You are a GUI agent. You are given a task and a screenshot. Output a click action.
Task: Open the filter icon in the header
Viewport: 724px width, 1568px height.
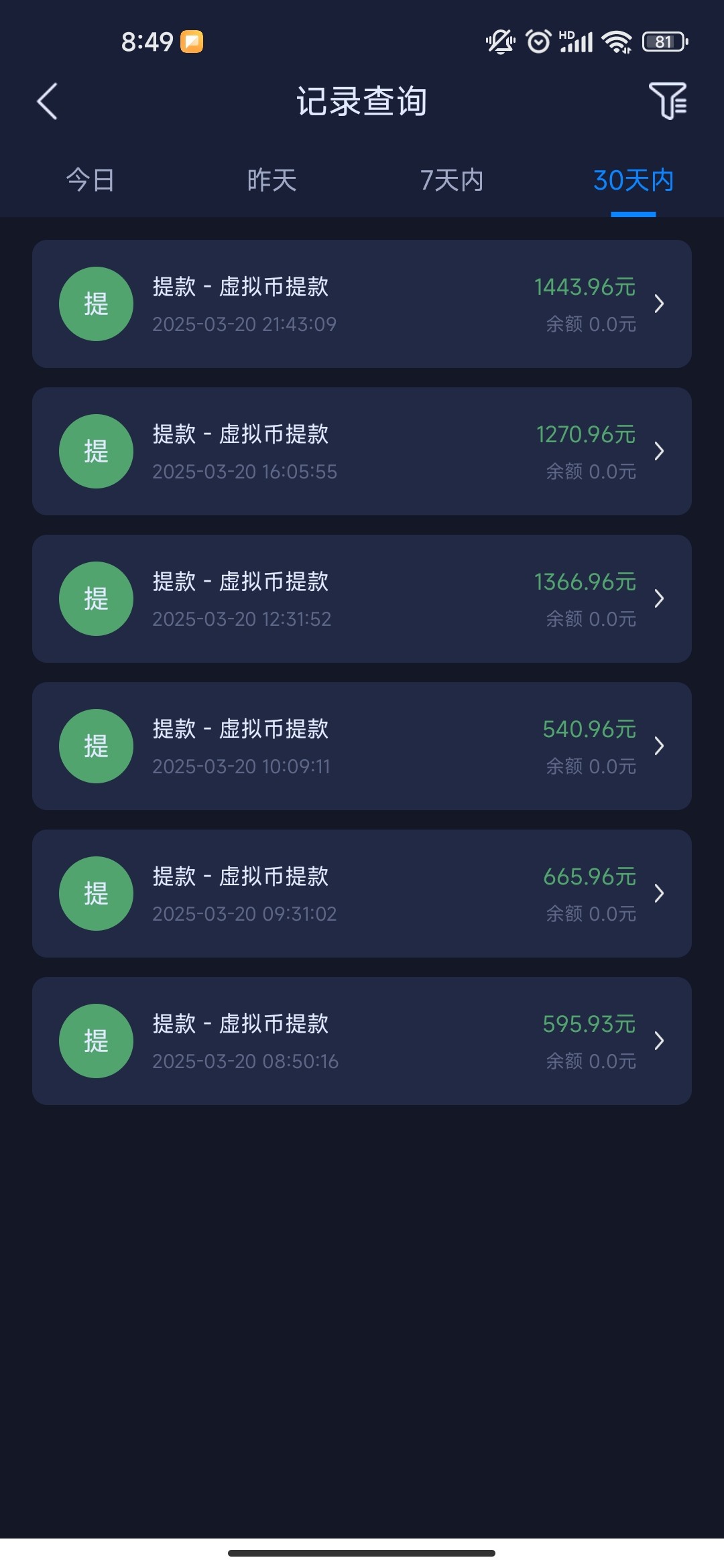point(668,101)
